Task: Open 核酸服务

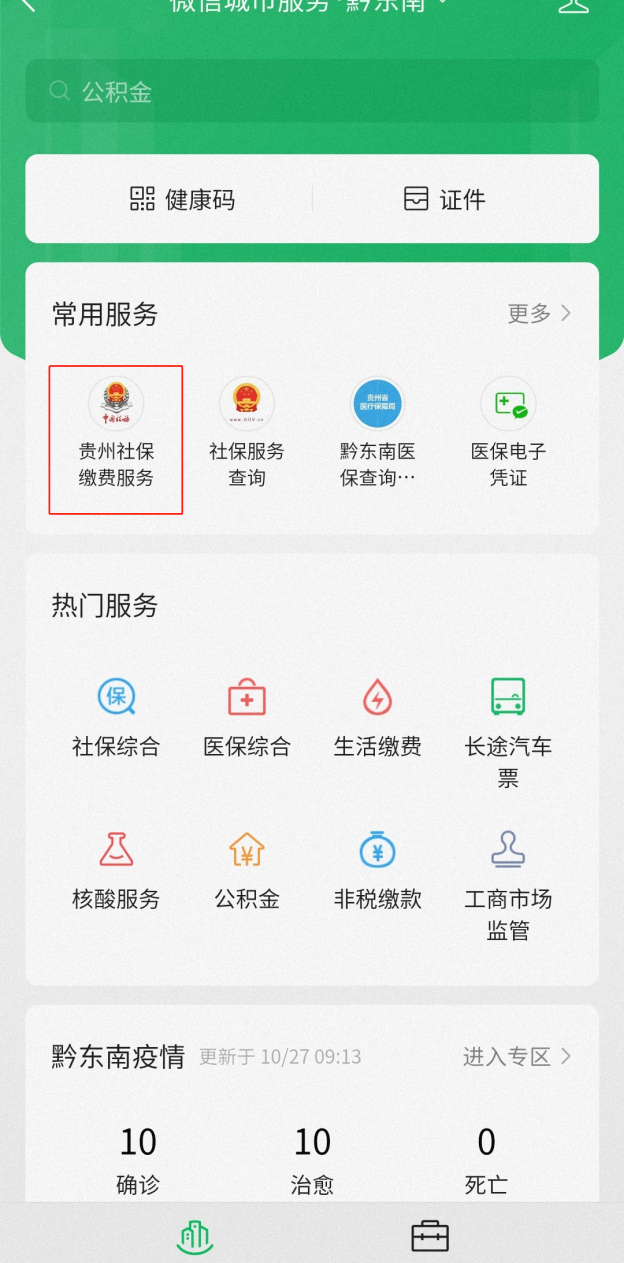Action: pos(116,870)
